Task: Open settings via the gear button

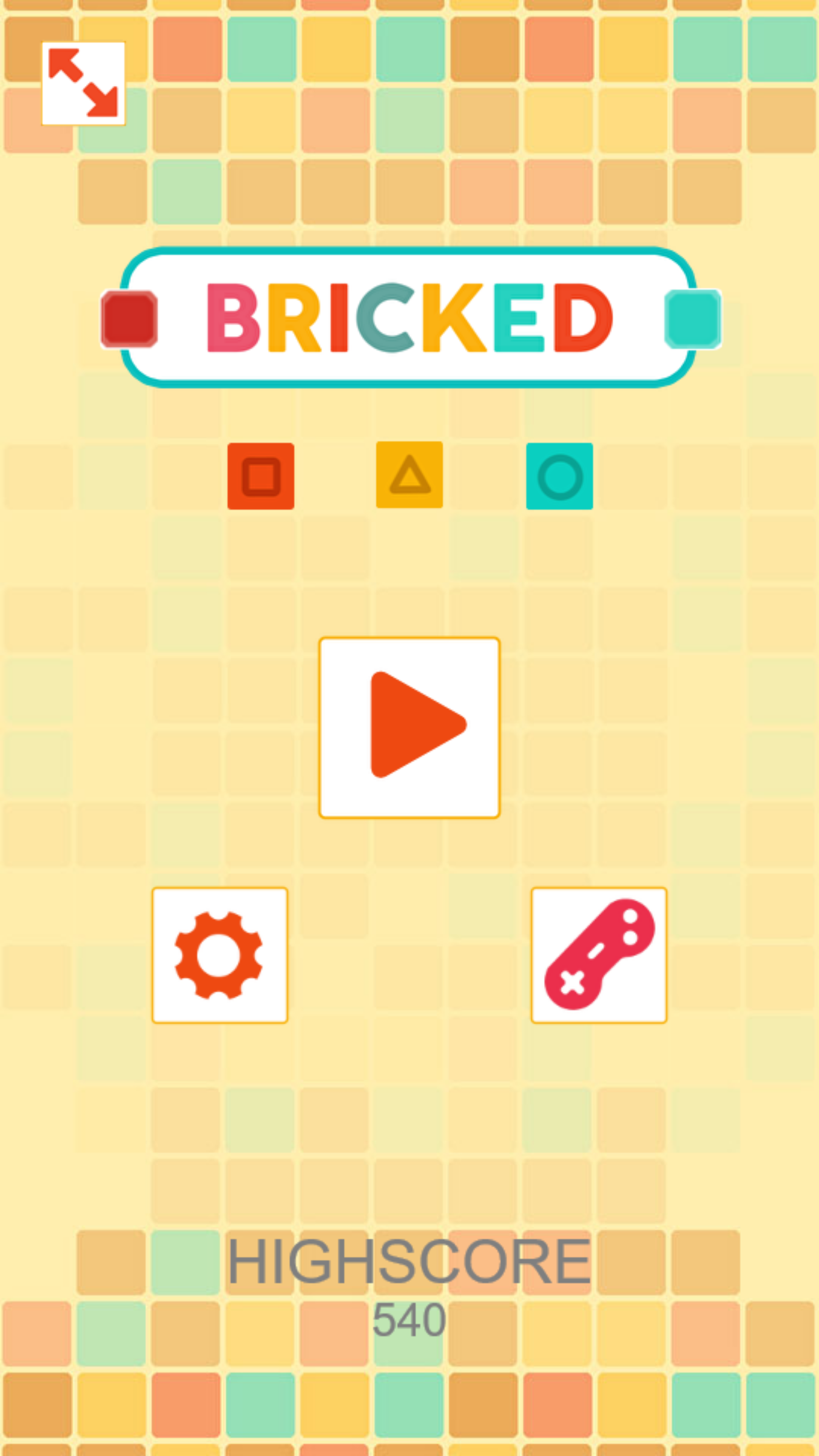Action: click(220, 955)
